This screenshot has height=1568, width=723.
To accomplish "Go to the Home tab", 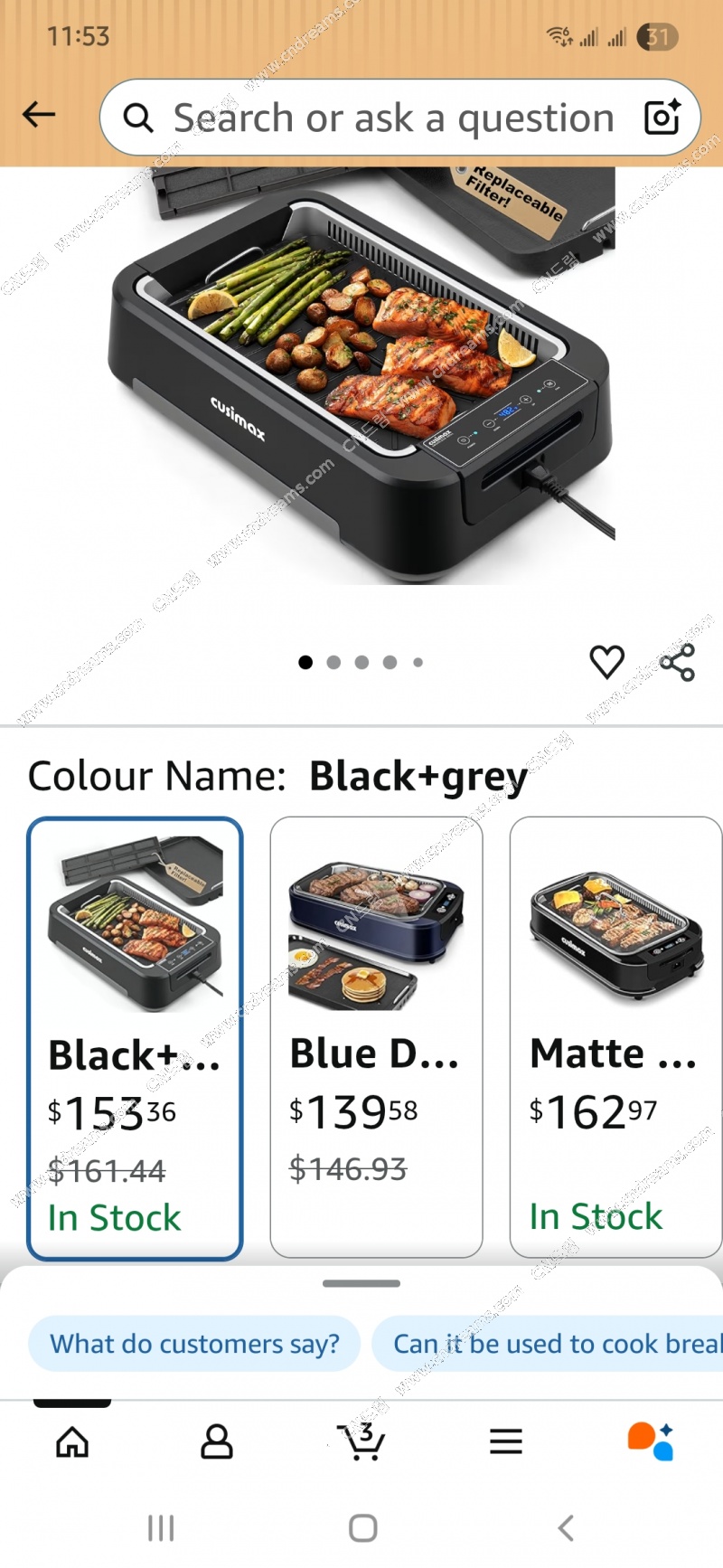I will point(72,1441).
